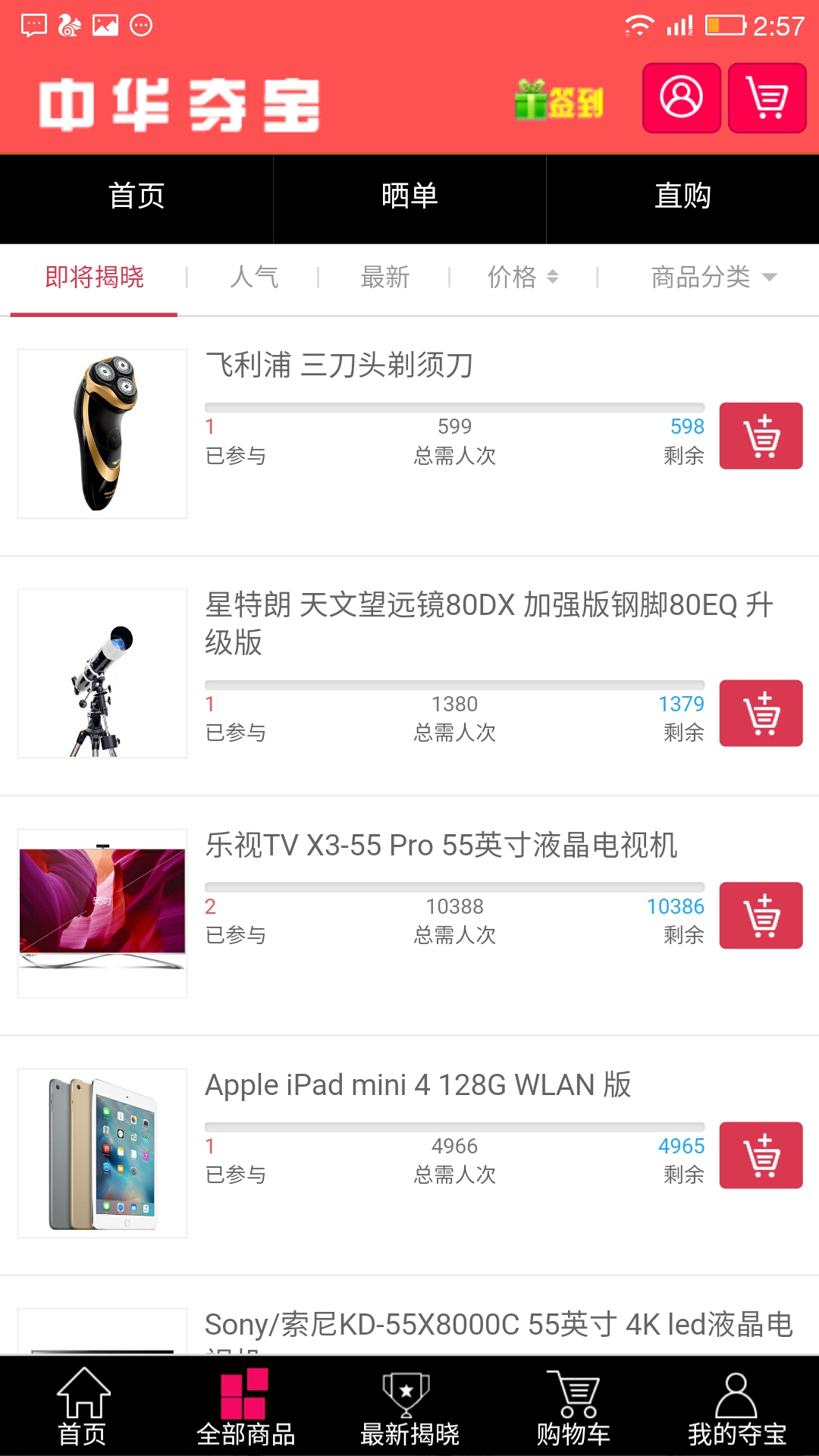Viewport: 819px width, 1456px height.
Task: Switch to the 晒单 tab
Action: [409, 196]
